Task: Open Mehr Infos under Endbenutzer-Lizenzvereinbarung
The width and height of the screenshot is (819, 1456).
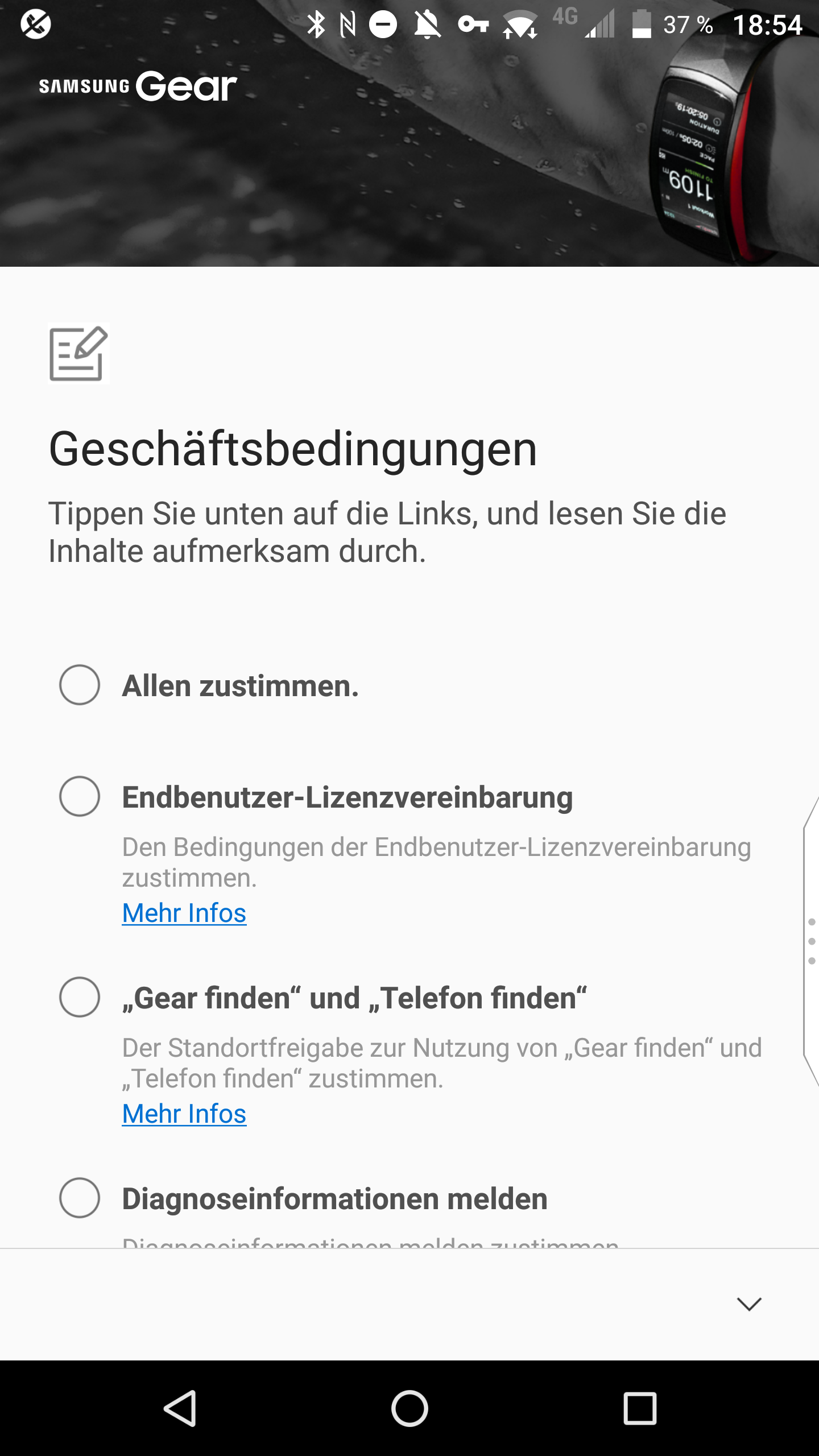Action: [184, 913]
